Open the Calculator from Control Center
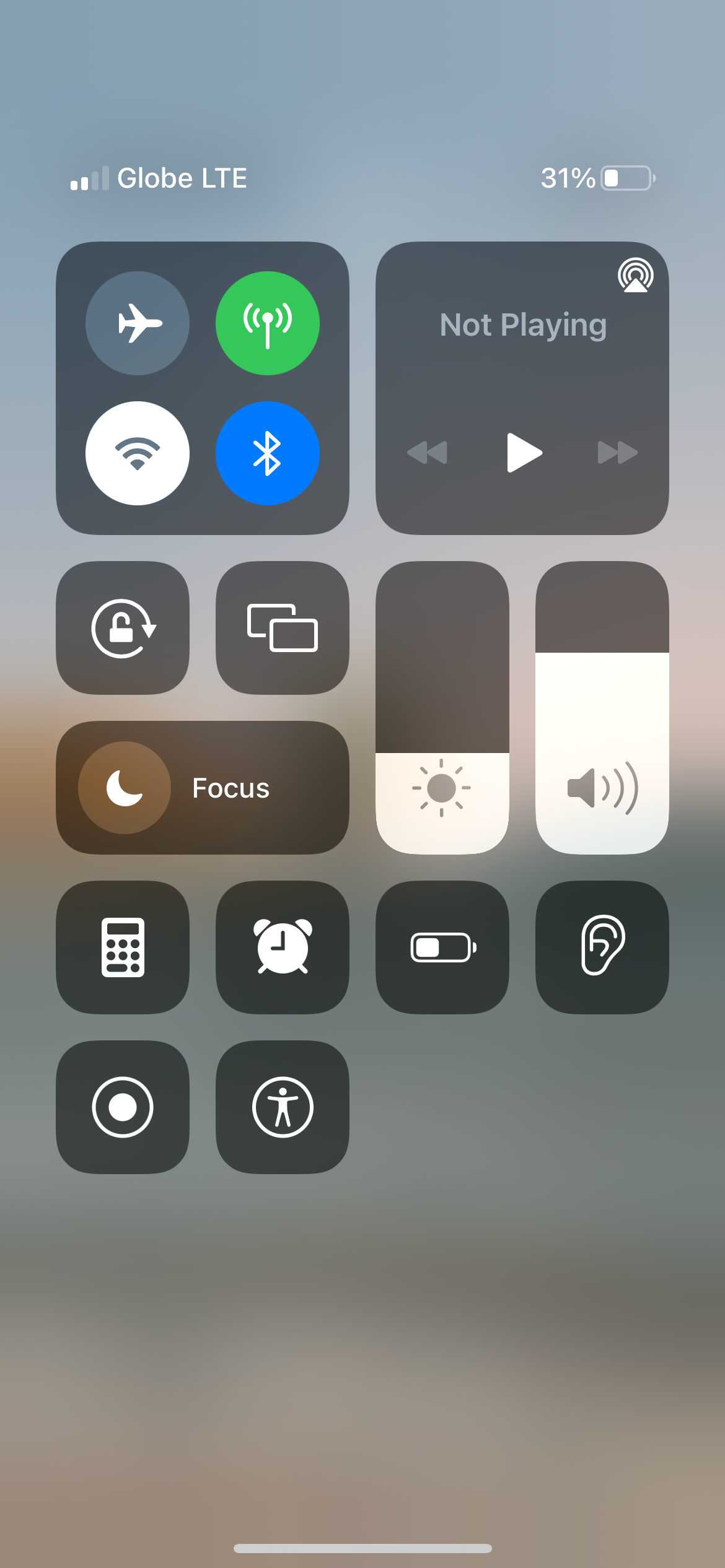725x1568 pixels. click(122, 947)
